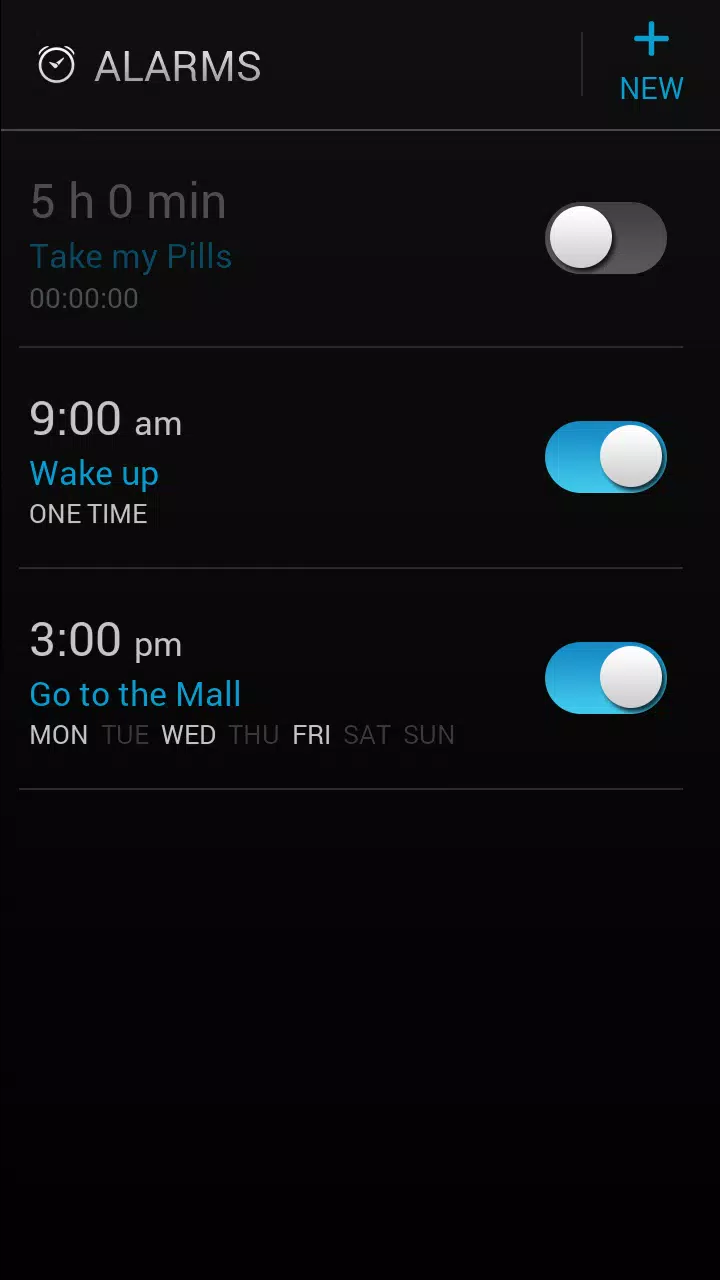Tap the plus icon to create alarm
720x1280 pixels.
650,40
